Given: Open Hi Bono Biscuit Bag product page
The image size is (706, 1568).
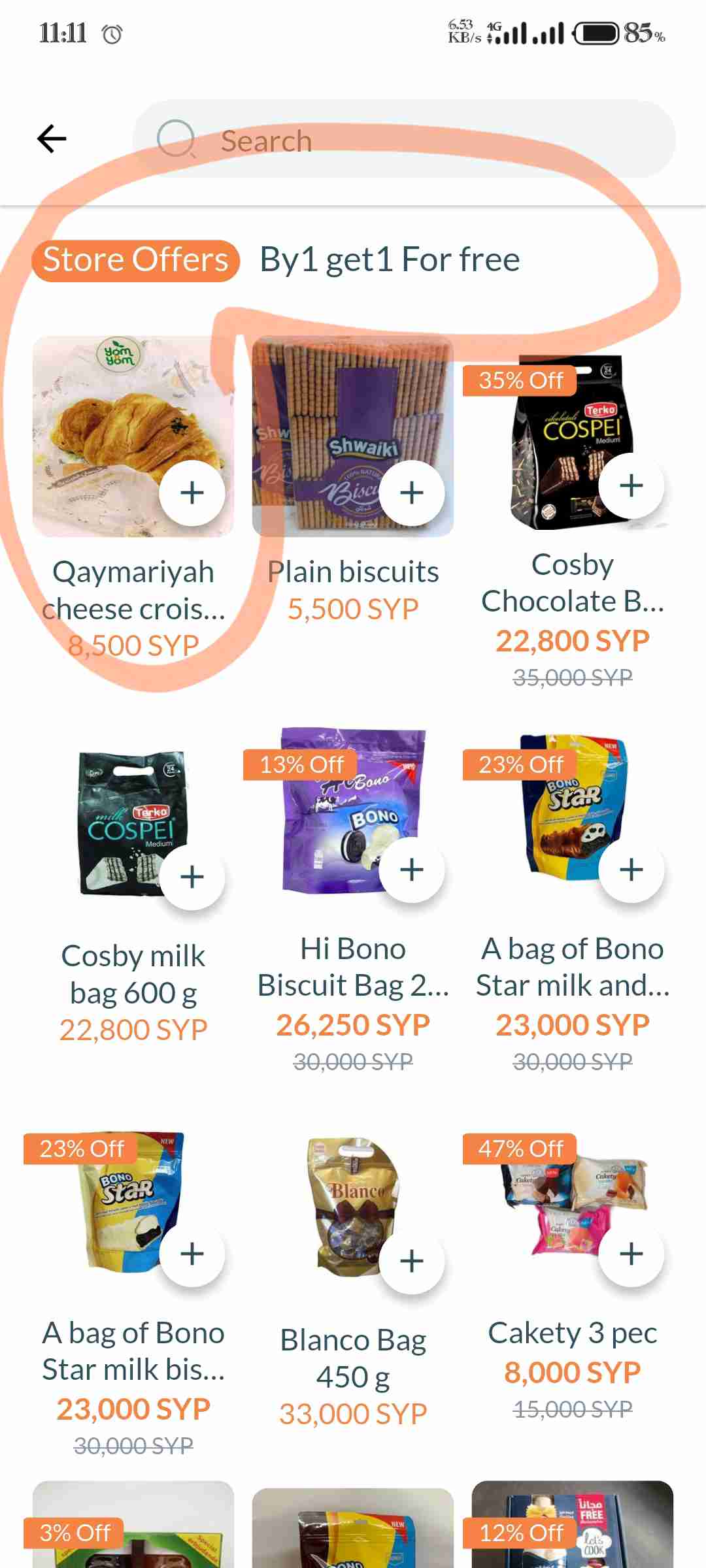Looking at the screenshot, I should click(x=353, y=967).
